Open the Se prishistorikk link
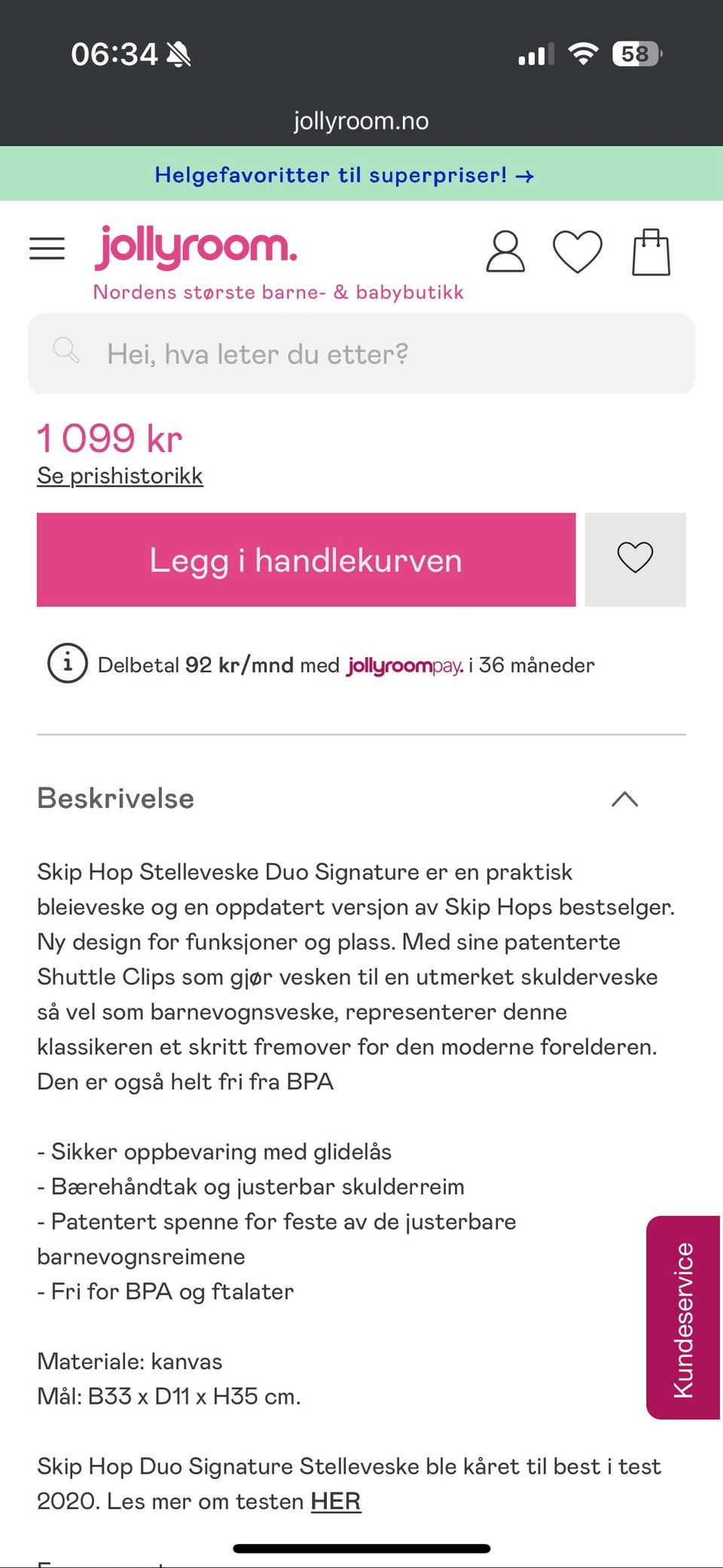The height and width of the screenshot is (1568, 723). pyautogui.click(x=120, y=475)
